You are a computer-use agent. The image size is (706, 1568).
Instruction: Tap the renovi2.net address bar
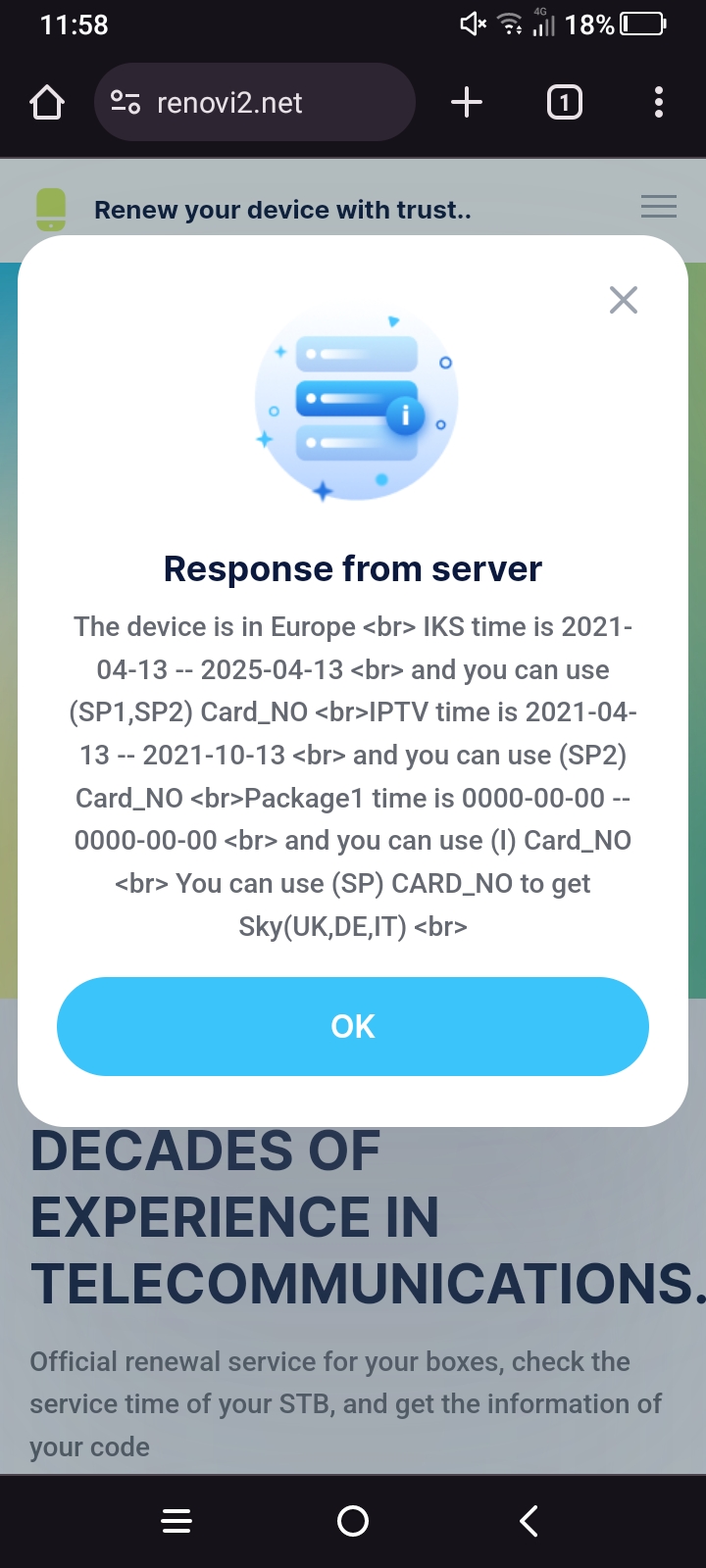pyautogui.click(x=255, y=102)
